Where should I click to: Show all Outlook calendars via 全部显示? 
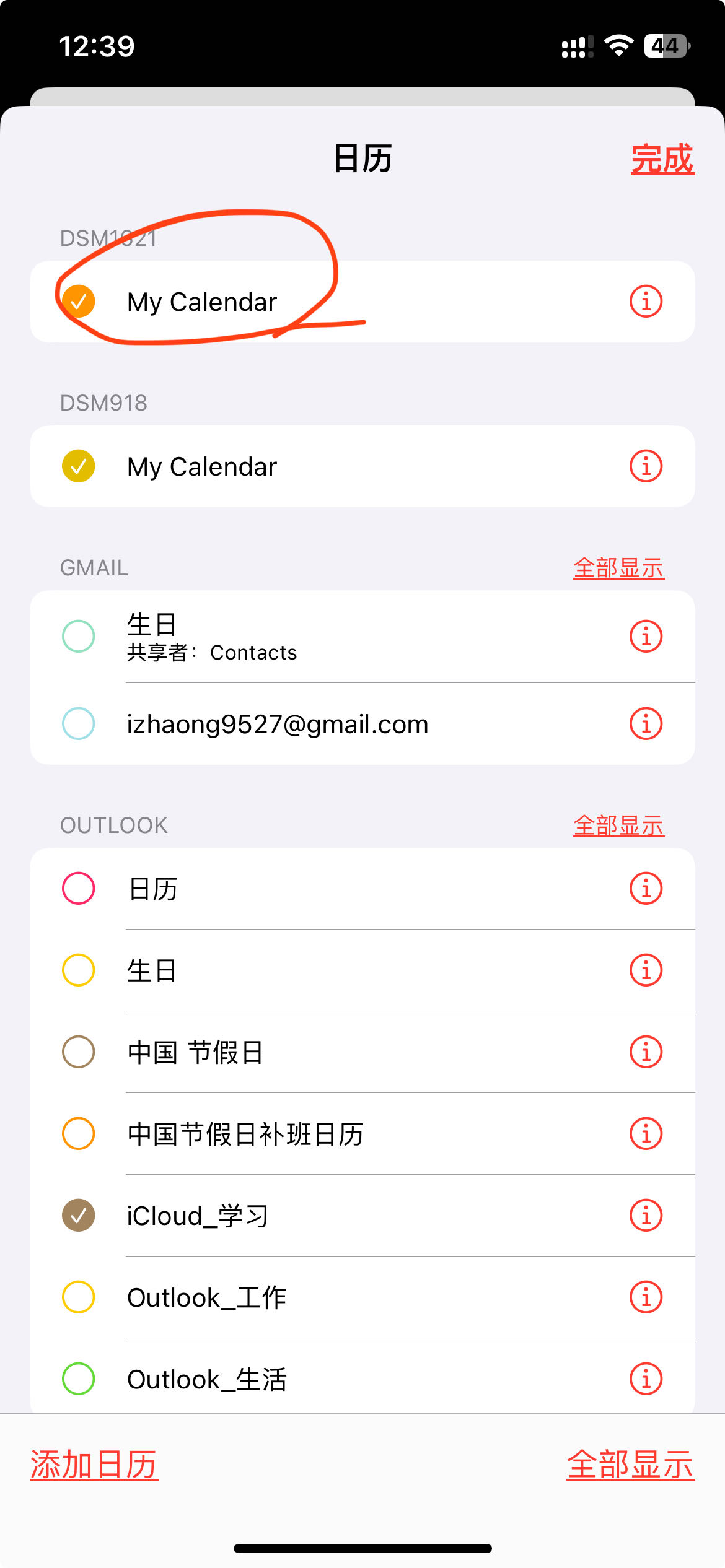pyautogui.click(x=618, y=825)
